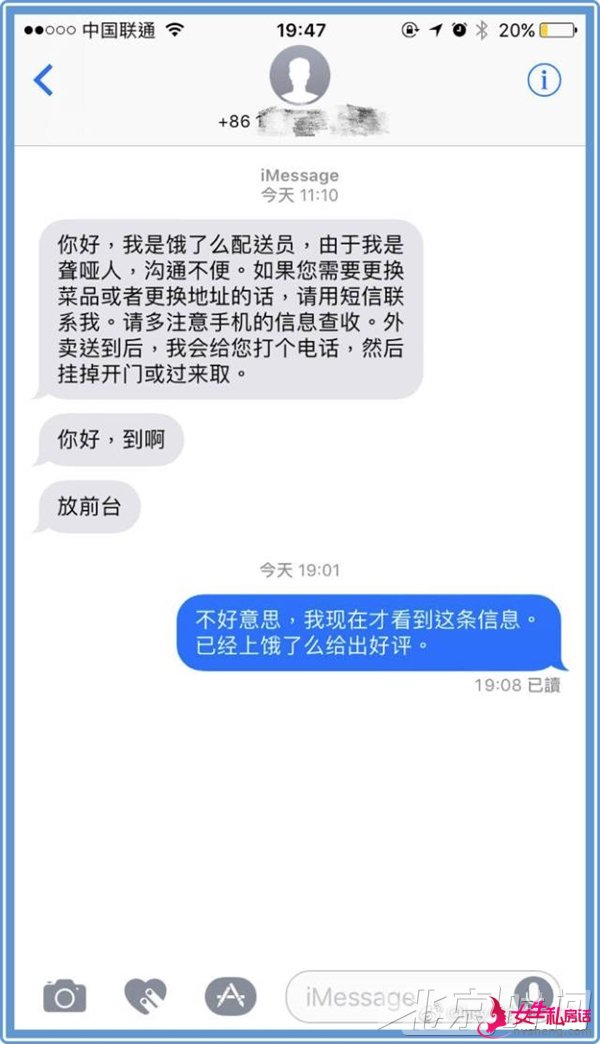Screen dimensions: 600x1044
Task: Open the iMessage App Store drawer
Action: (x=231, y=996)
